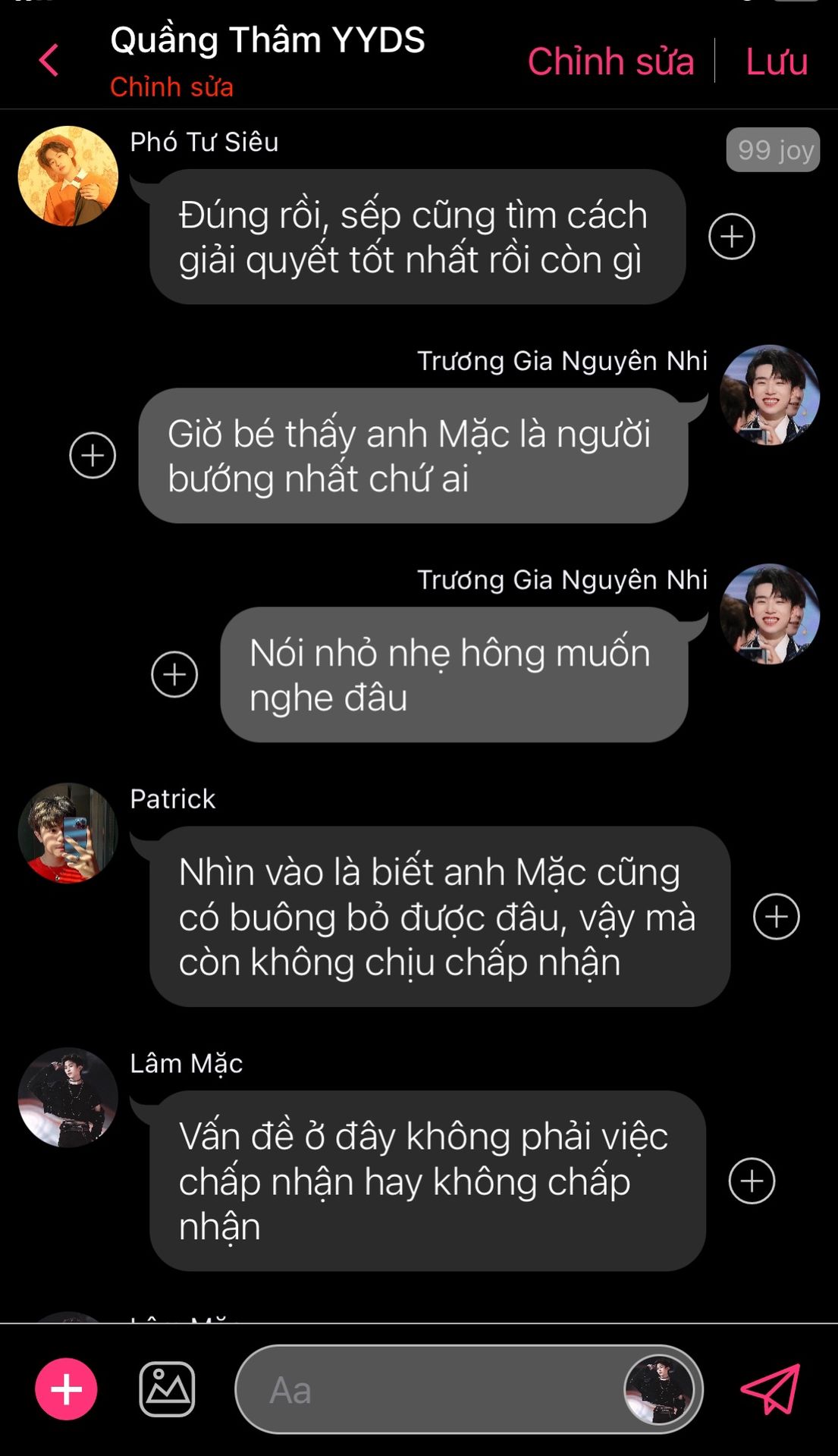This screenshot has height=1456, width=838.
Task: Open the image picker icon
Action: pyautogui.click(x=167, y=1389)
